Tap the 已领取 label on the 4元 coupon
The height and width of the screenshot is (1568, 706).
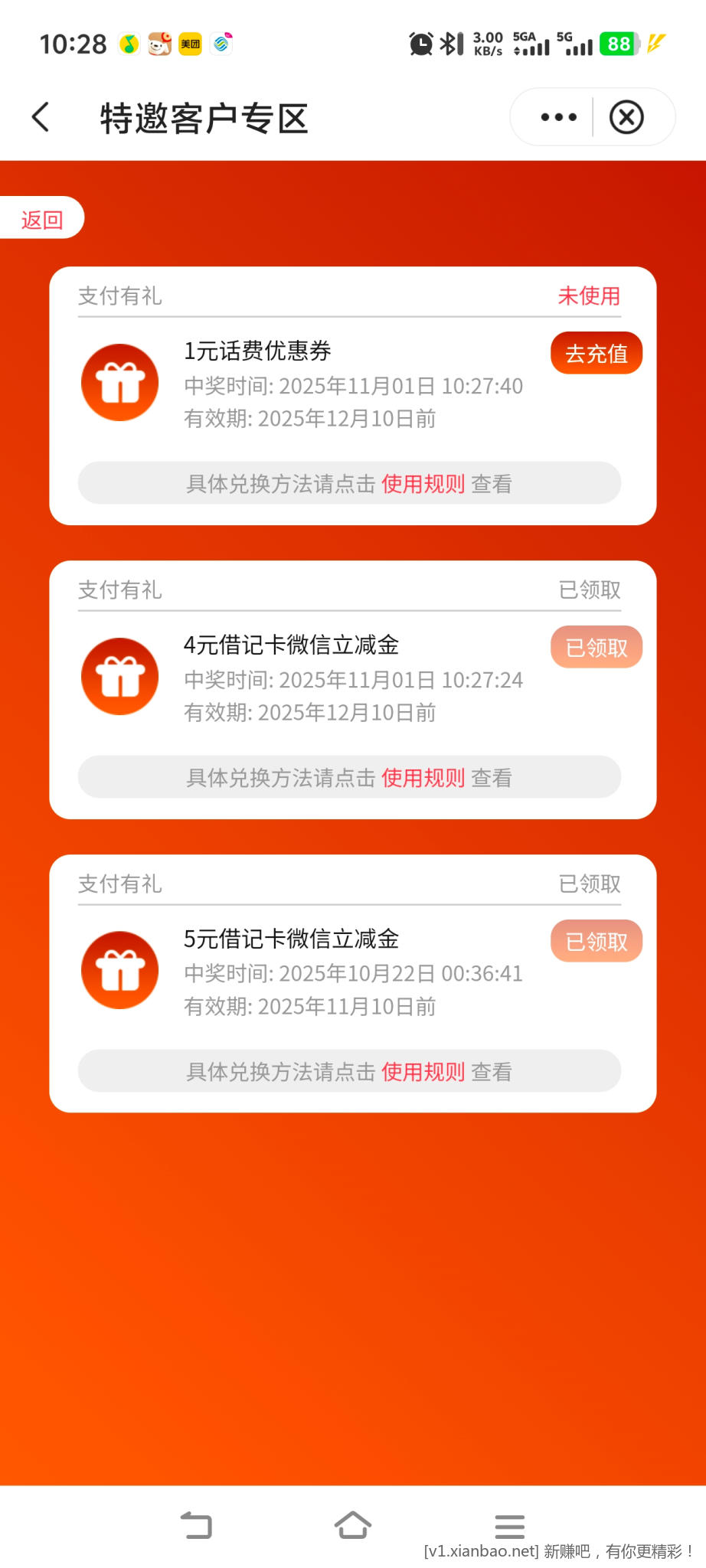click(596, 647)
